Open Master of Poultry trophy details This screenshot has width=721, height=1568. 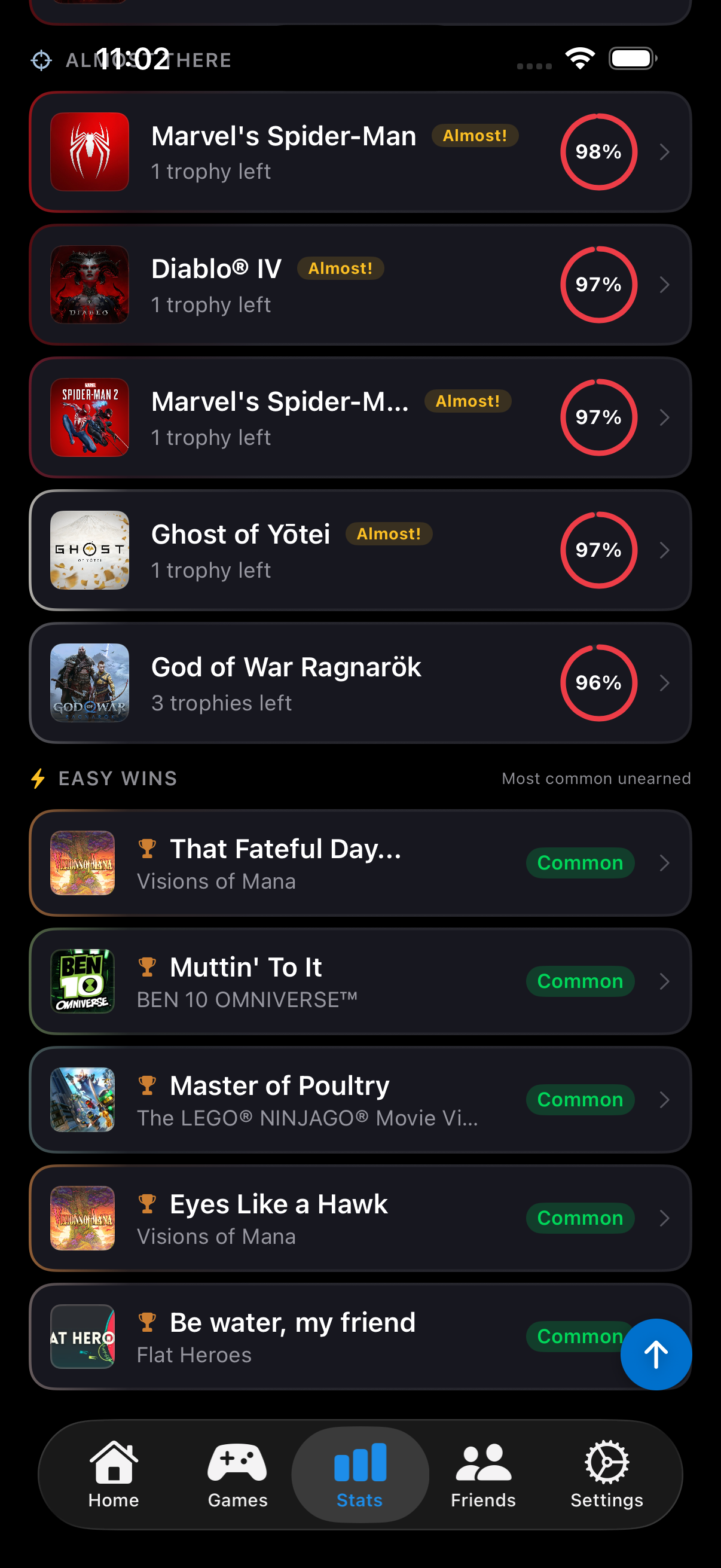point(360,1099)
